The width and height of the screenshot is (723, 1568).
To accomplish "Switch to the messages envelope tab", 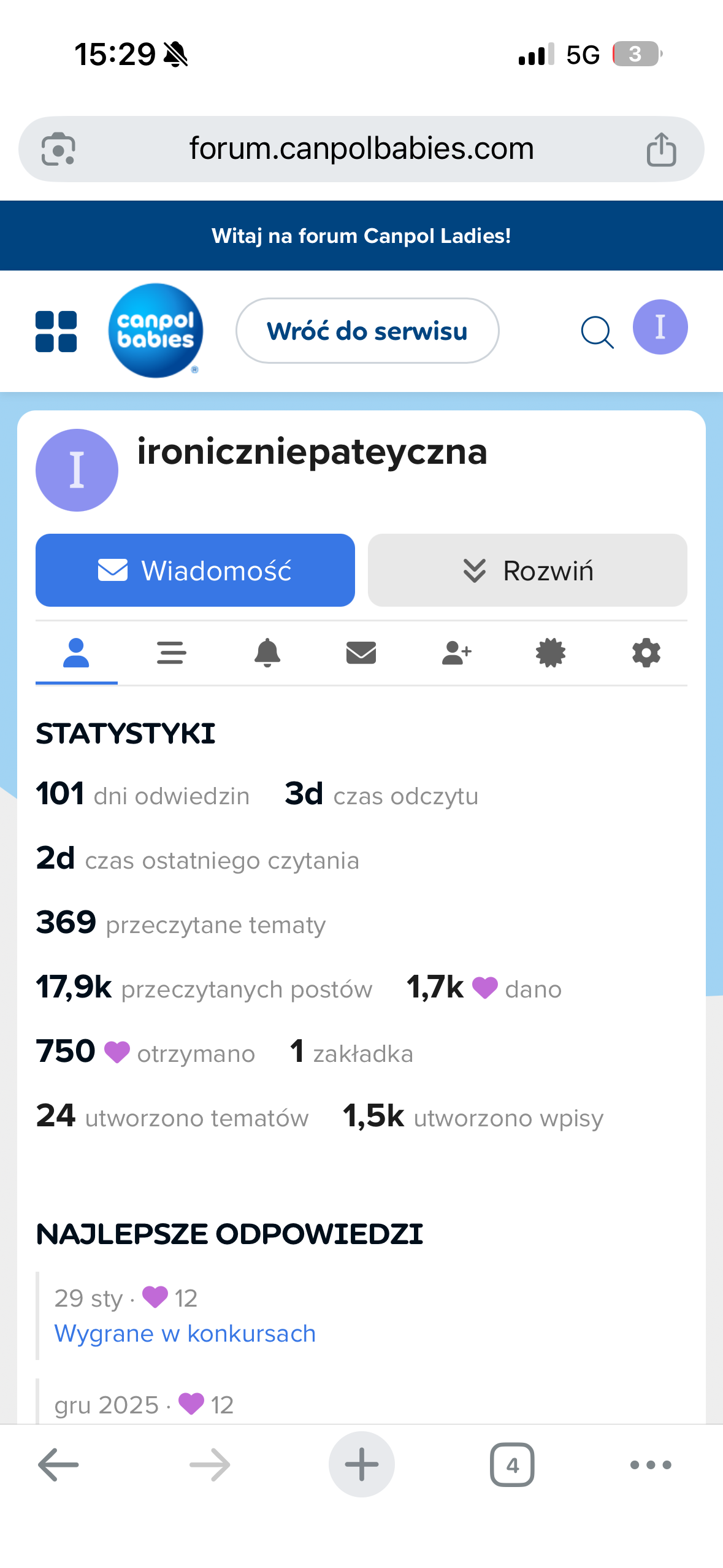I will pos(361,653).
